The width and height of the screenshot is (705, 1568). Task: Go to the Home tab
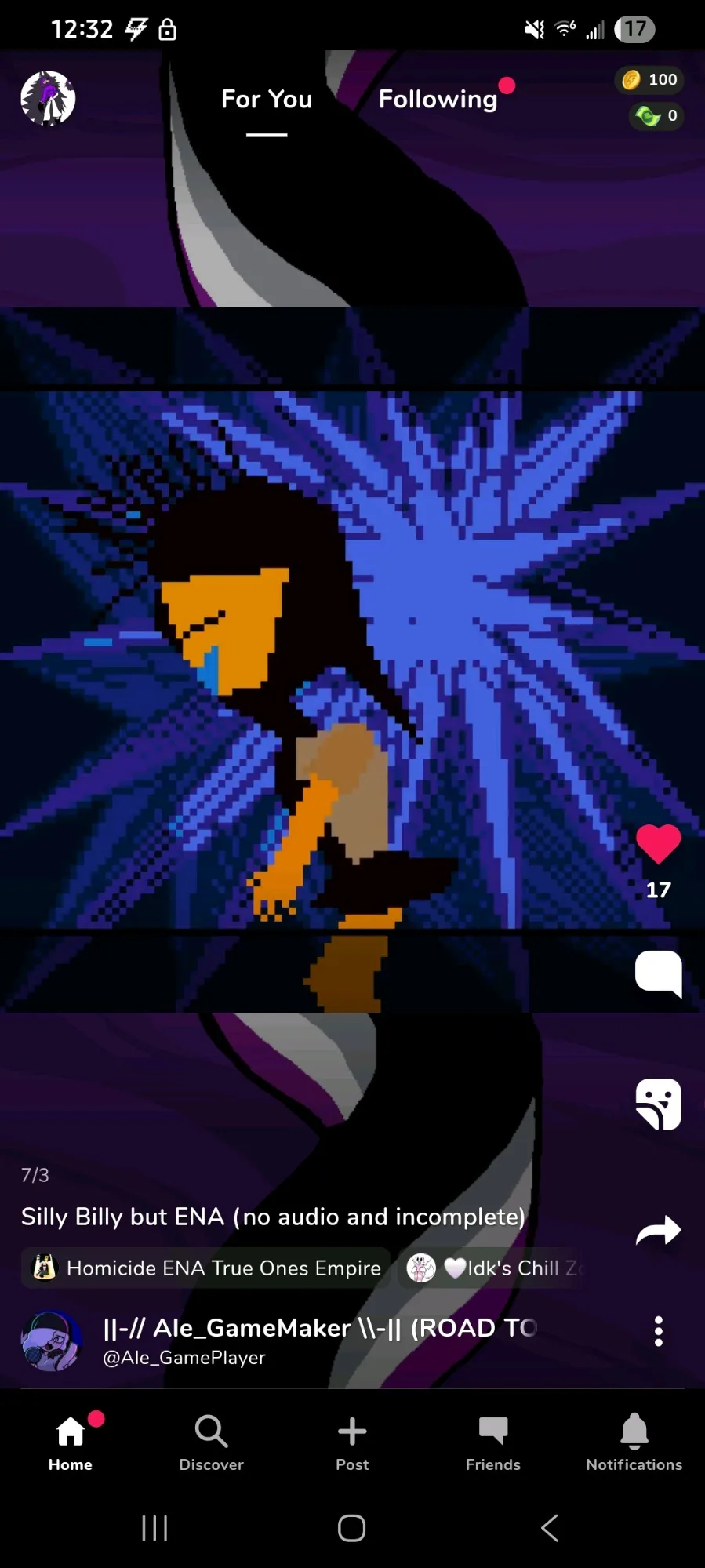[71, 1443]
